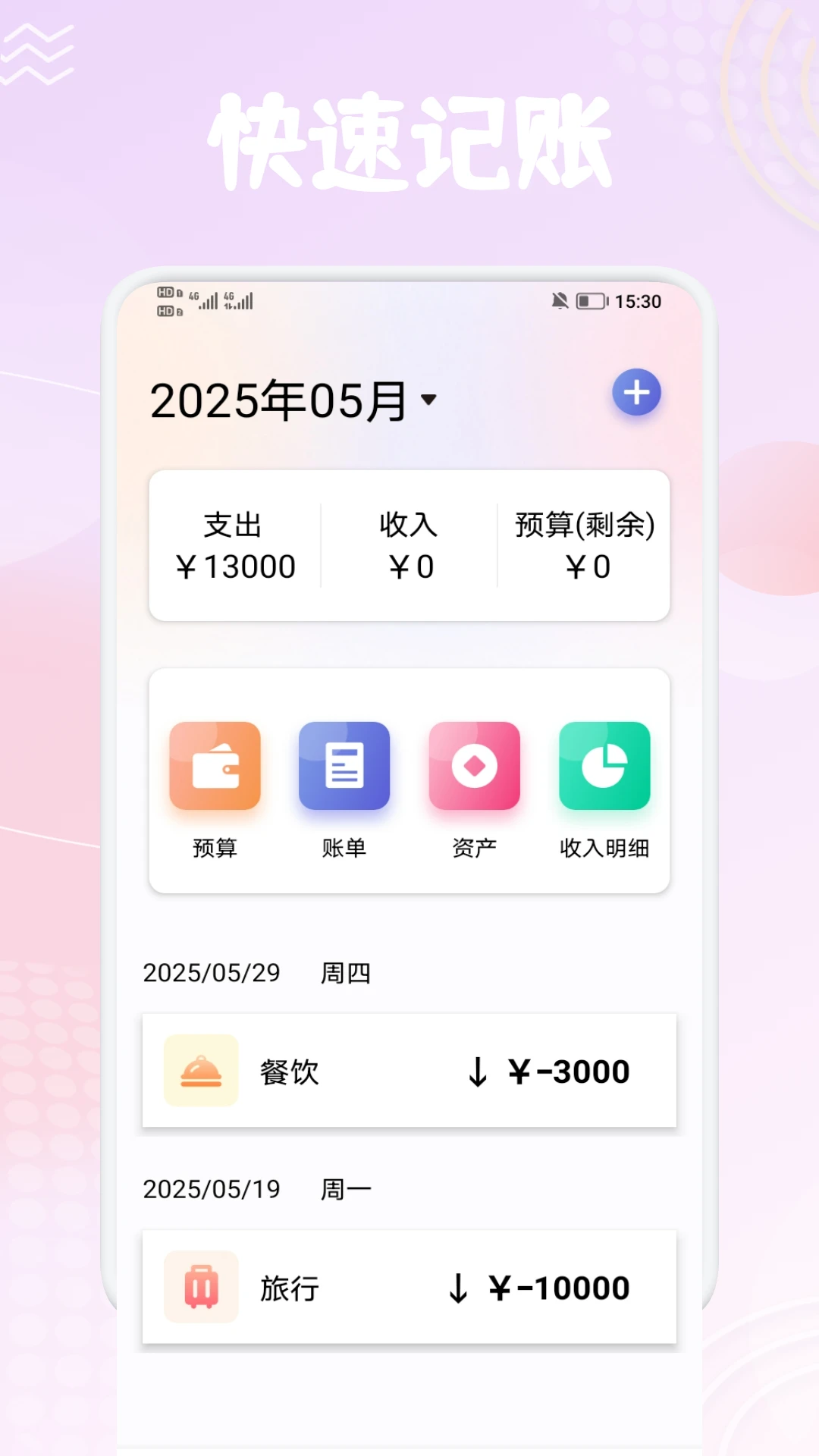Open the 餐饮 ¥-3000 expense entry
This screenshot has height=1456, width=819.
pos(409,1070)
